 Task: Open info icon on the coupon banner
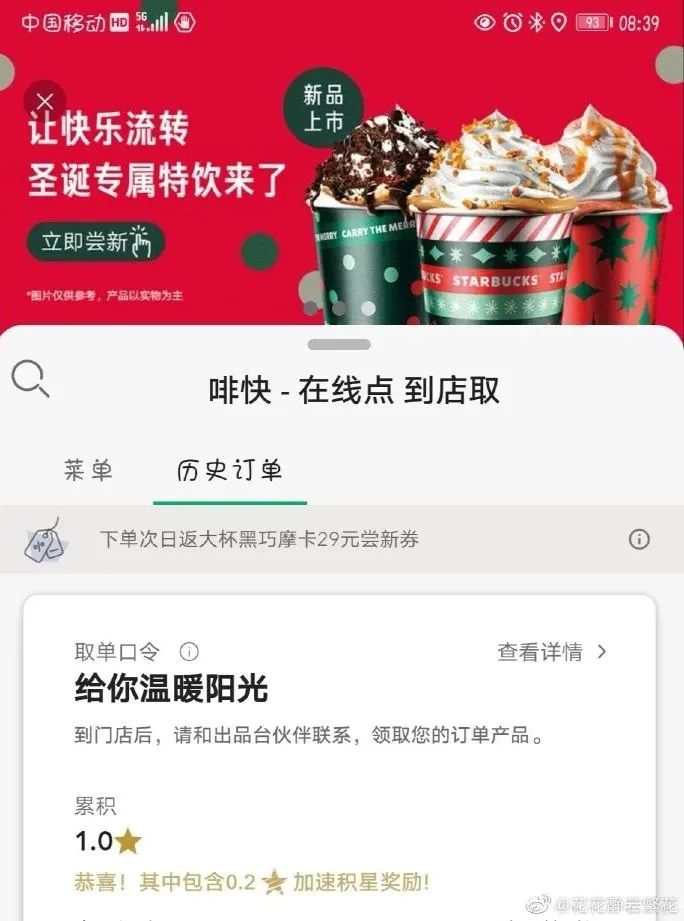[x=639, y=539]
